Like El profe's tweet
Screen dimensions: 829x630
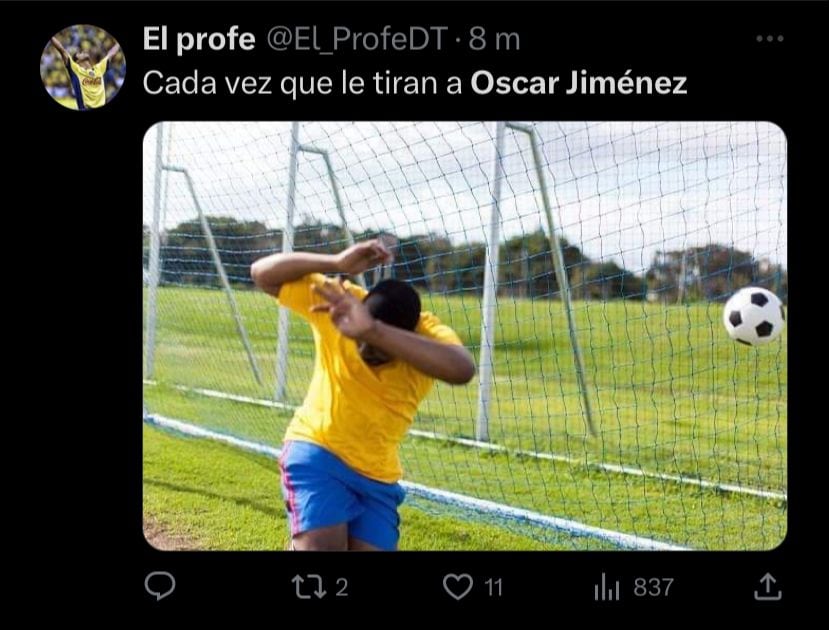coord(458,587)
